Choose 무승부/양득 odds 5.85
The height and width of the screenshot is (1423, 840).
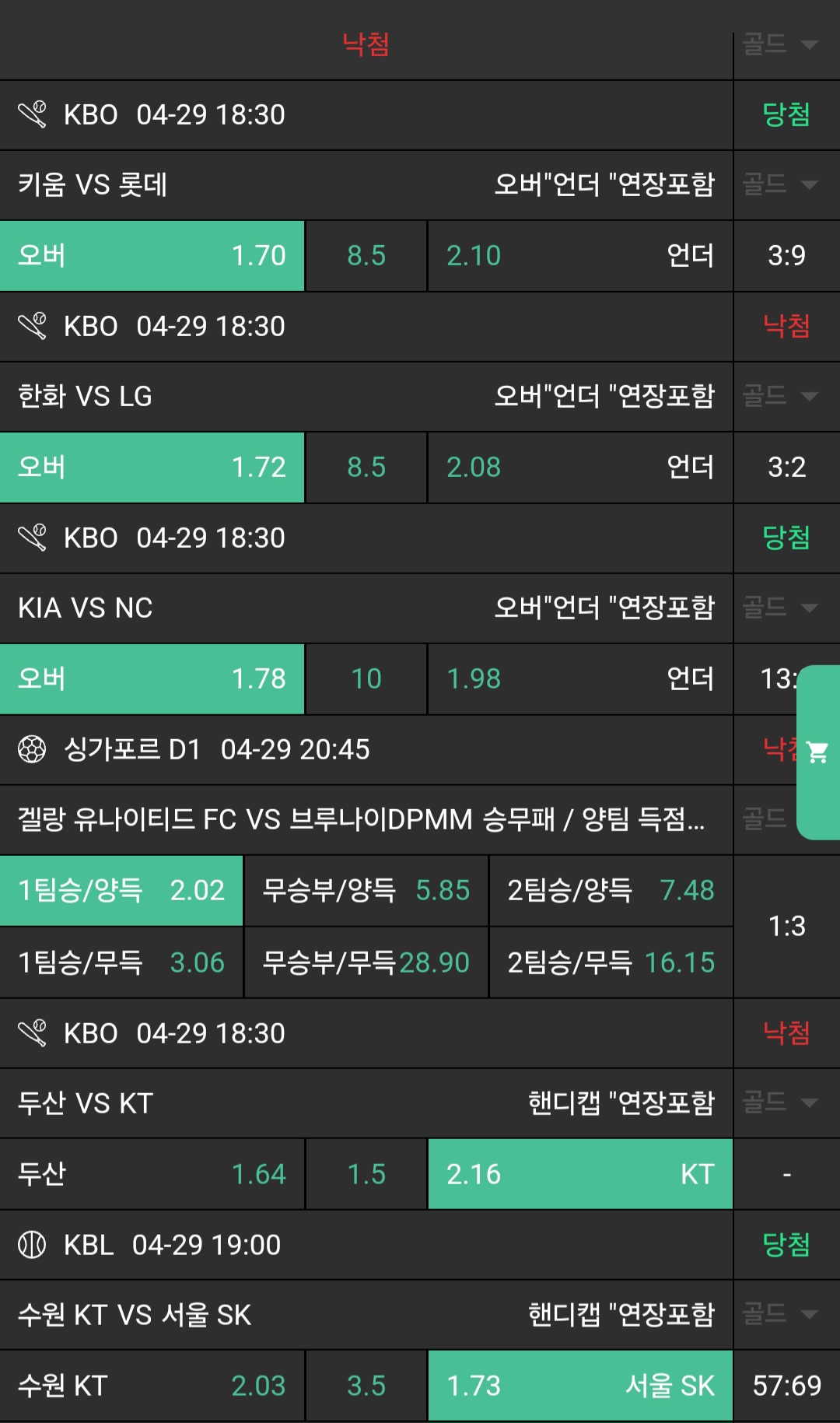click(366, 891)
